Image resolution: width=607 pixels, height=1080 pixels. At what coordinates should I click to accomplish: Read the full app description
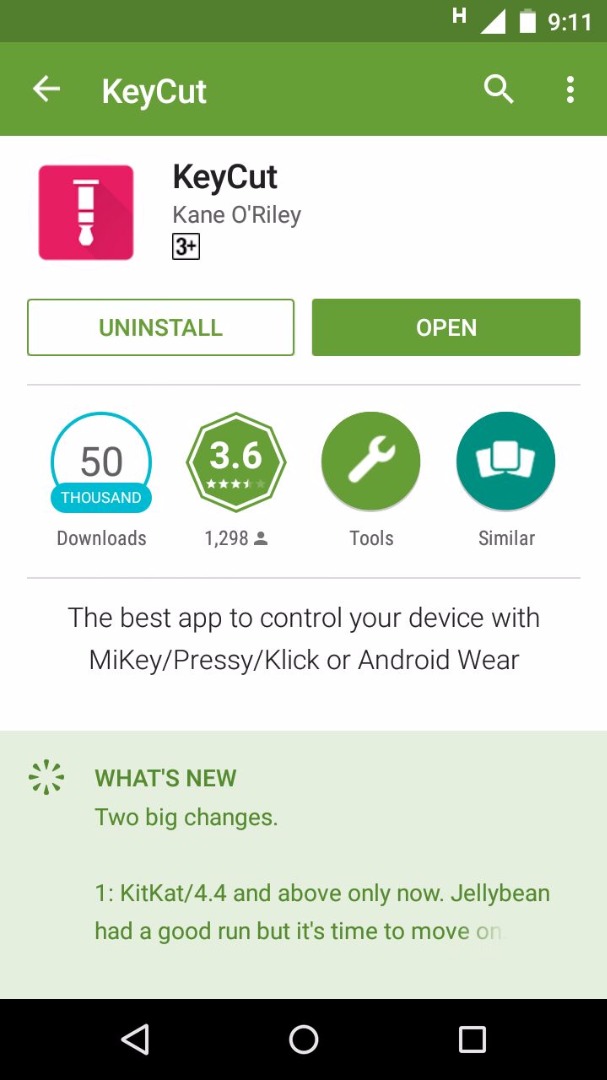[x=304, y=638]
